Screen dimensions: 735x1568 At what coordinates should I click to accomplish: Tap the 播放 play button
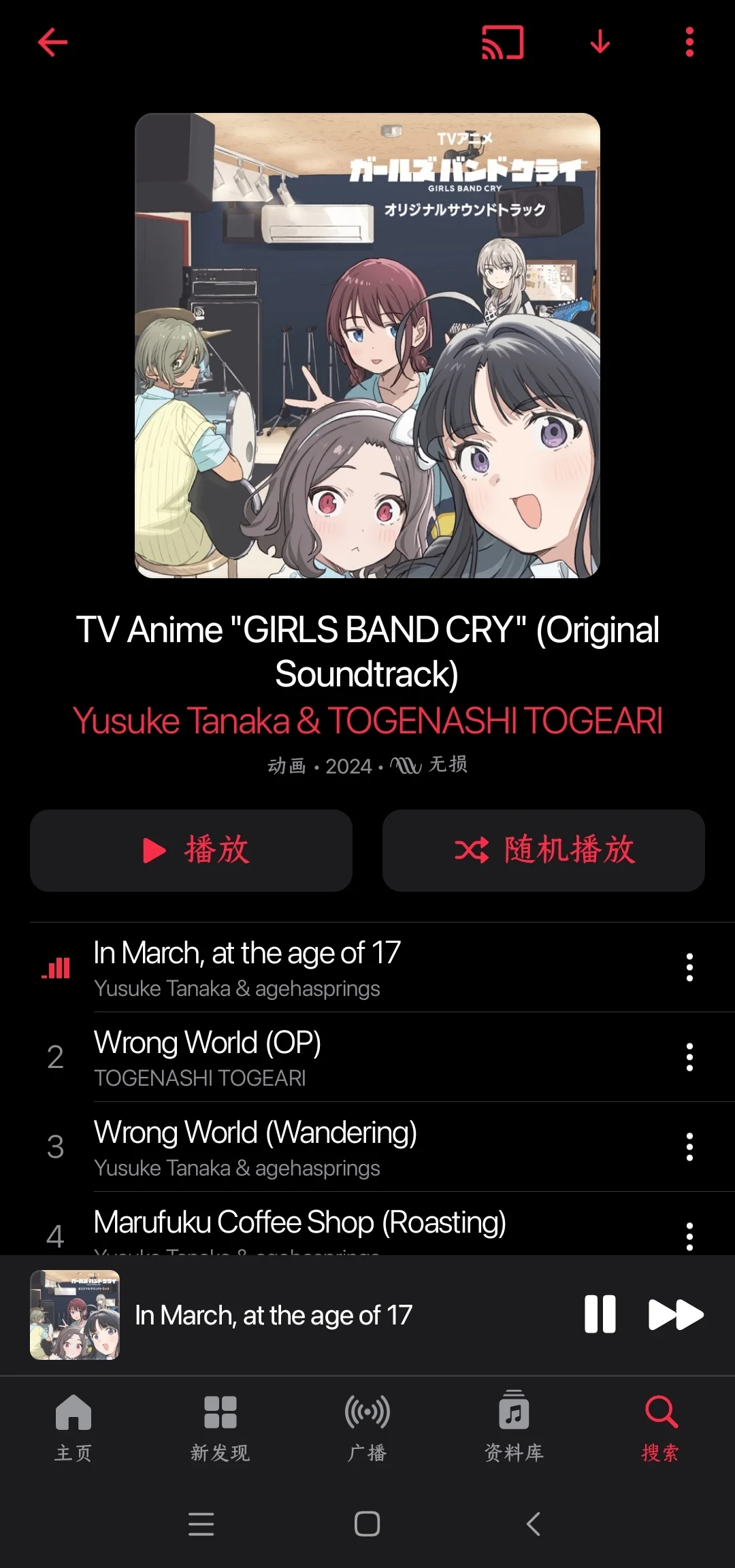coord(191,850)
